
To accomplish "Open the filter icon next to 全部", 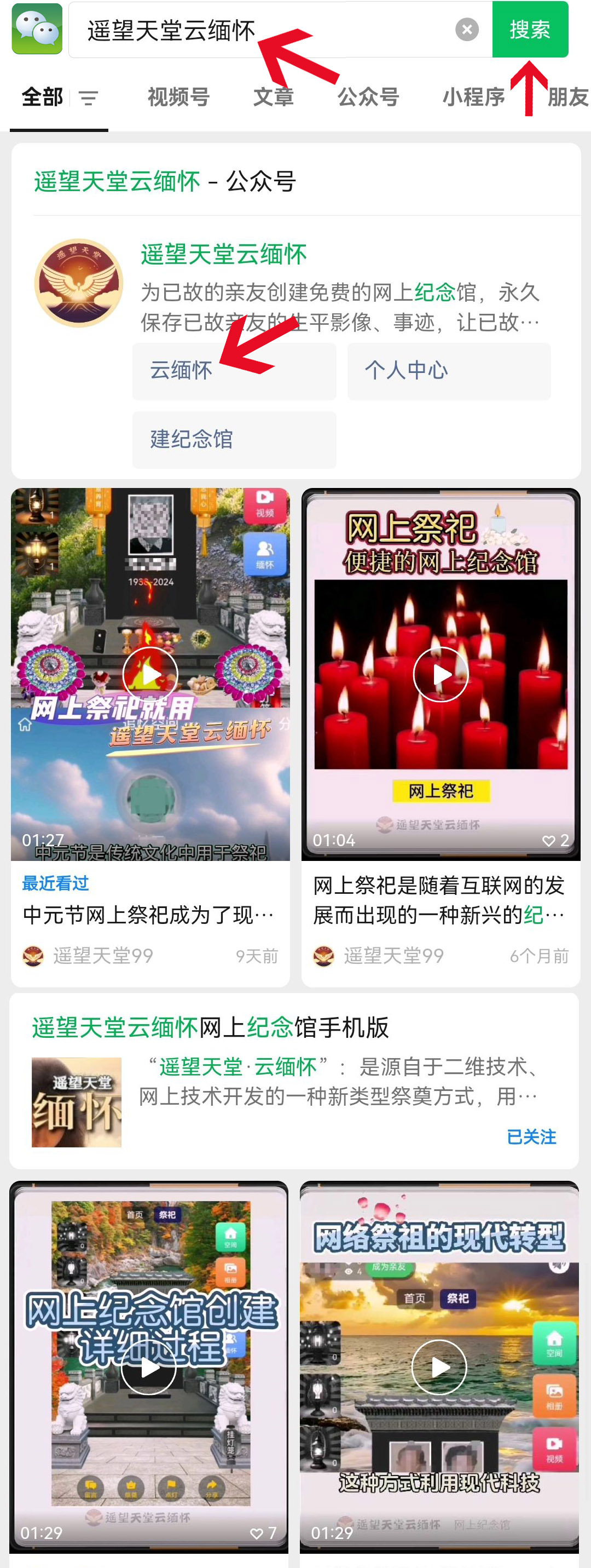I will pos(89,98).
